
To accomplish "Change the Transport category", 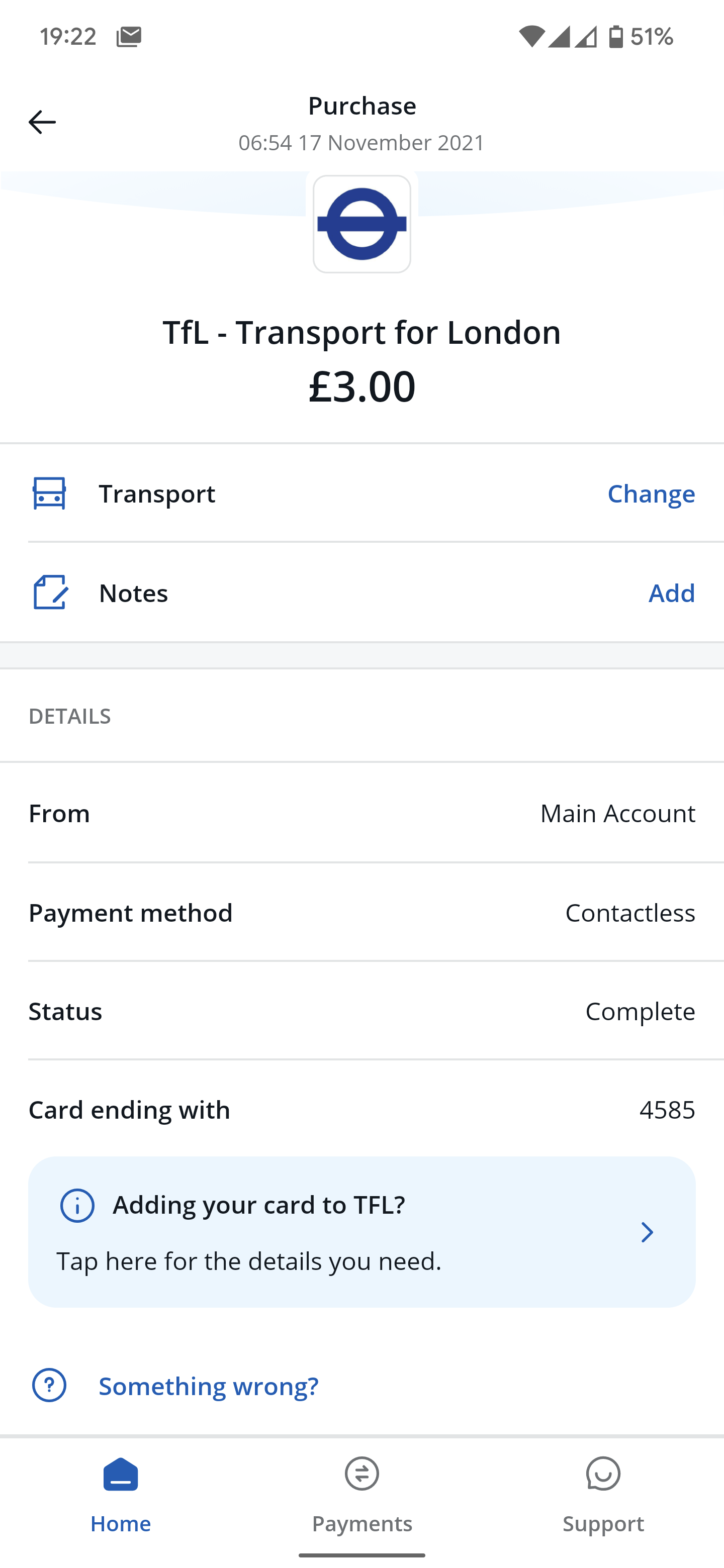I will 651,493.
